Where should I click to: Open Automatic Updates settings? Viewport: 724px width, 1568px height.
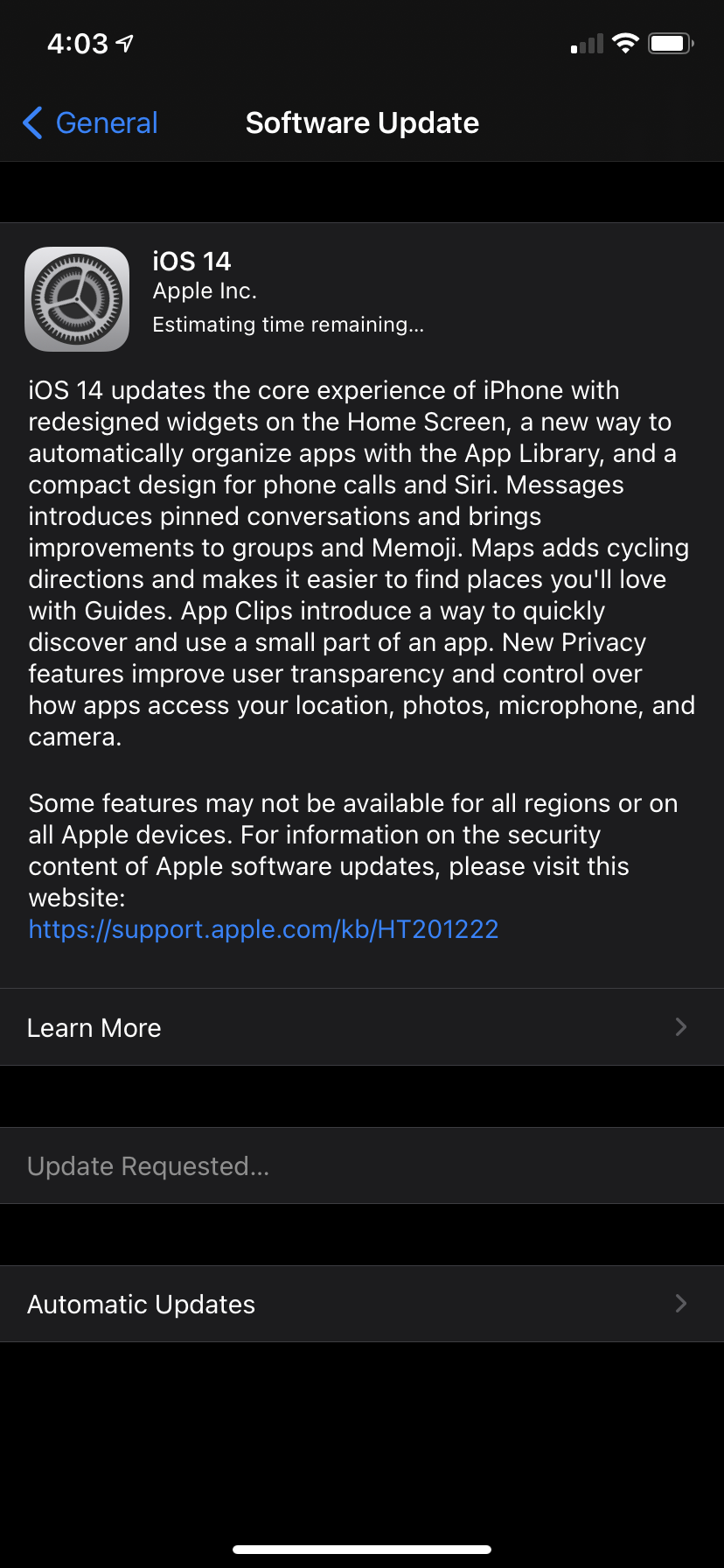point(362,1304)
